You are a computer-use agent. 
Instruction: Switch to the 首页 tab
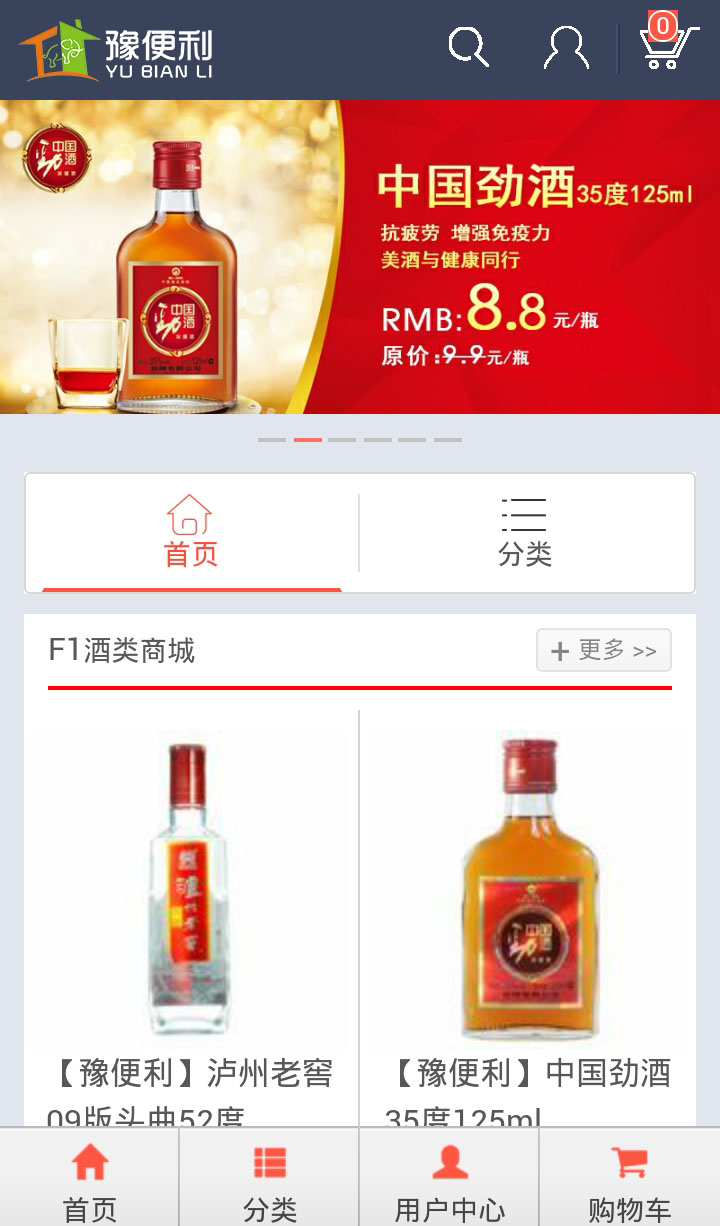(x=190, y=532)
